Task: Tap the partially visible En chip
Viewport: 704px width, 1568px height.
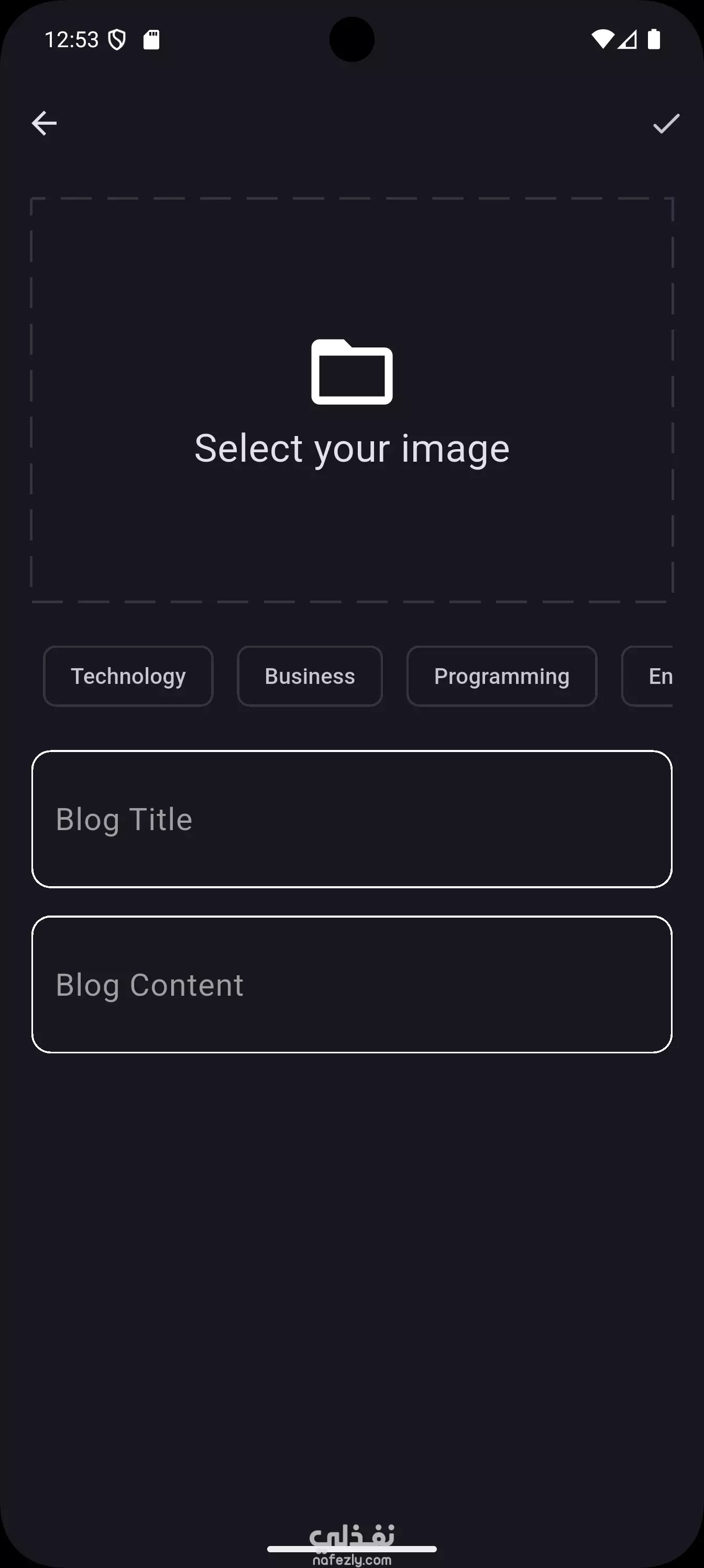Action: (647, 676)
